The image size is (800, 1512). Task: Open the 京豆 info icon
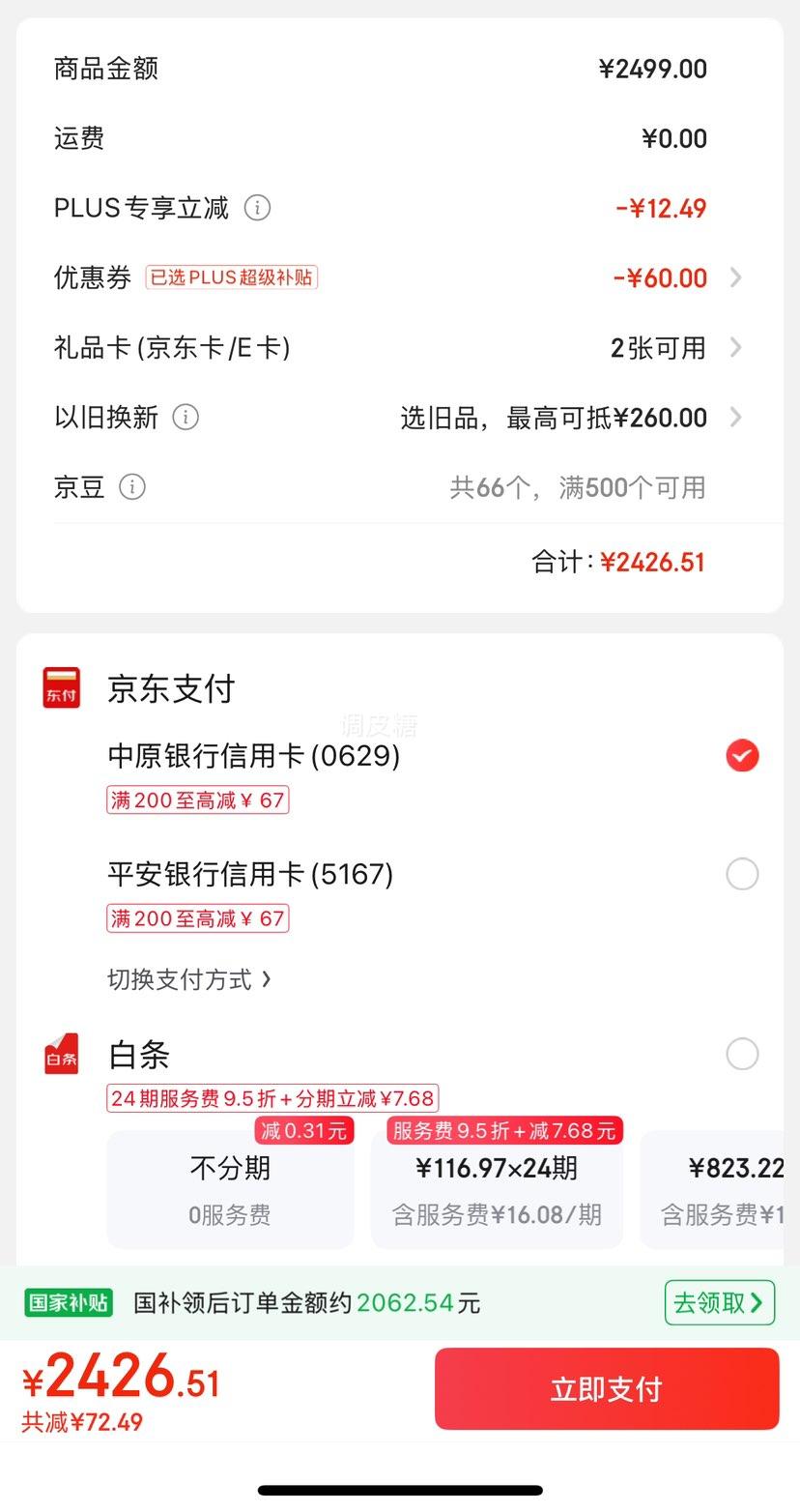click(x=130, y=487)
